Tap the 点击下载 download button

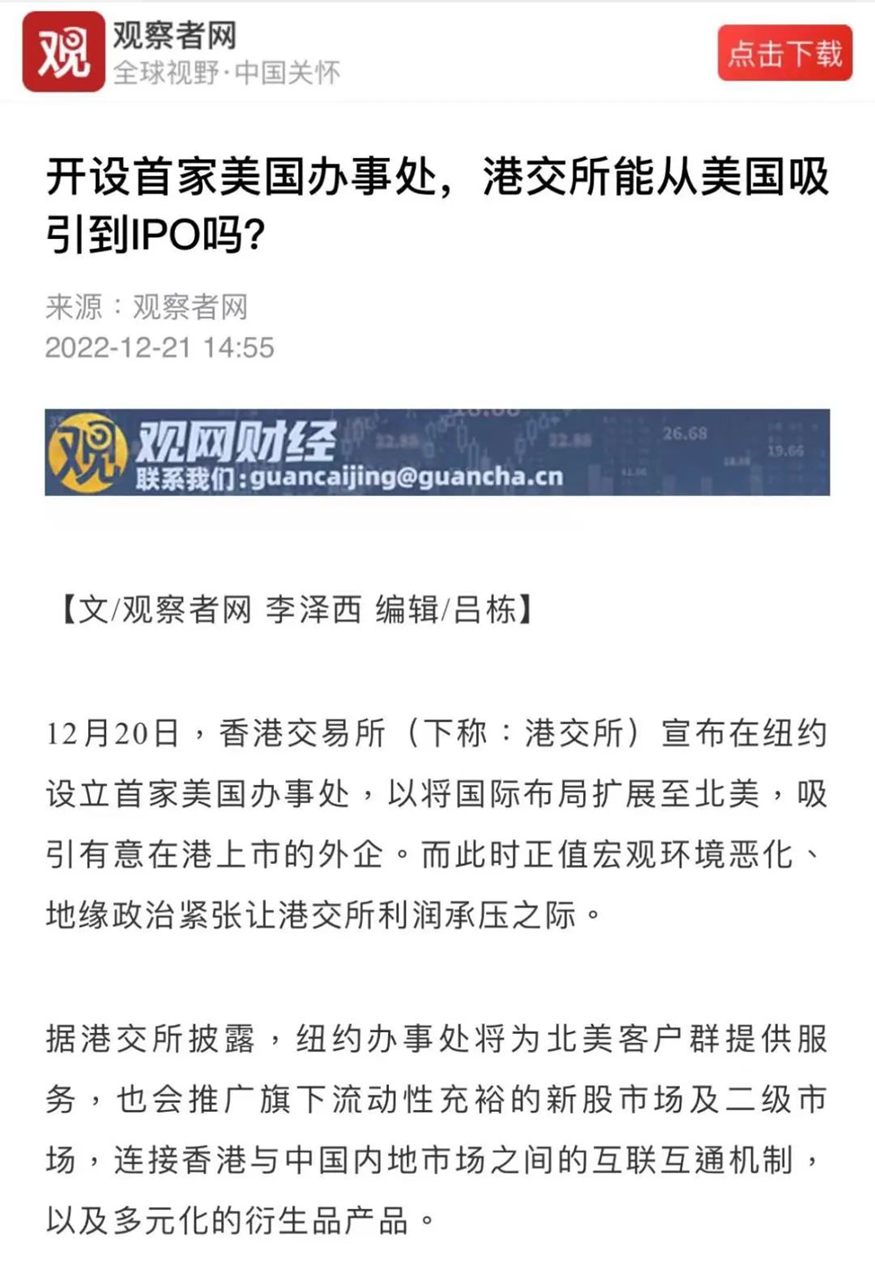click(784, 53)
